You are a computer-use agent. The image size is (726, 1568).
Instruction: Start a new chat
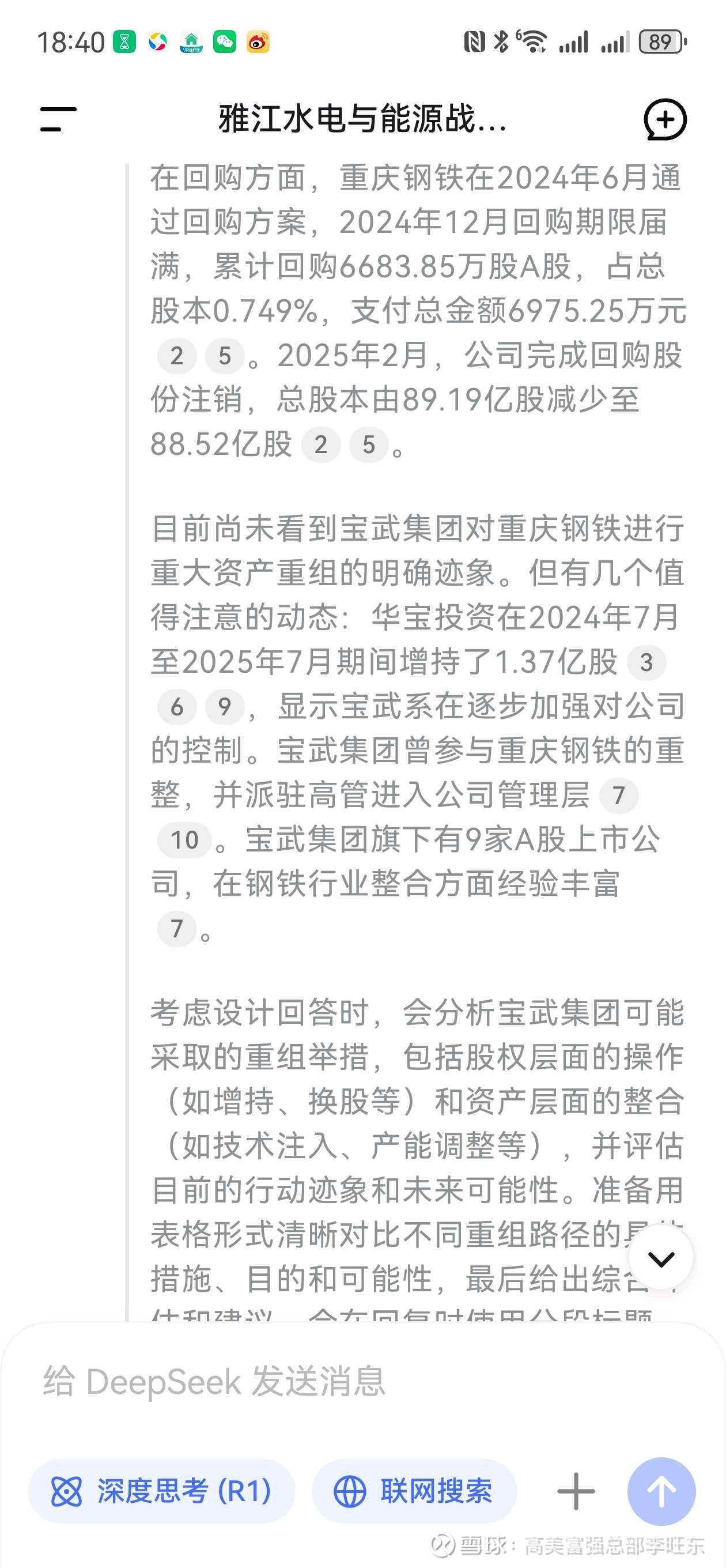(x=665, y=119)
